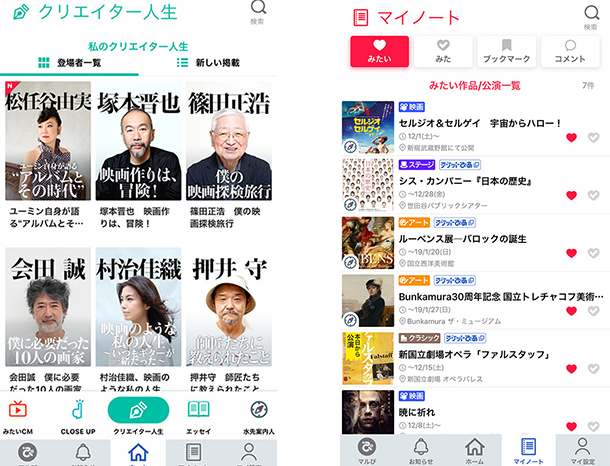Switch to 登場者一覧 tab
This screenshot has width=610, height=466.
(72, 63)
